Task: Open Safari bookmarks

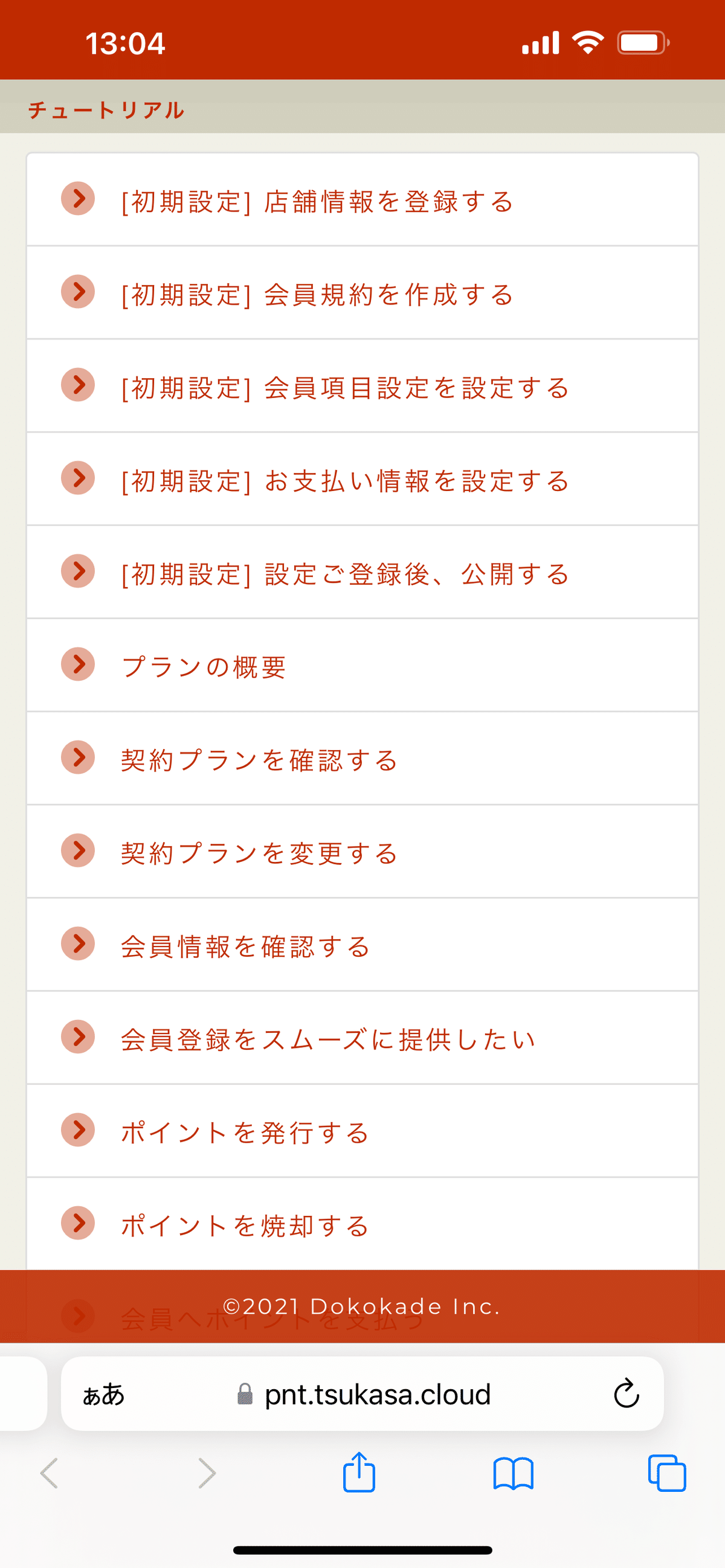Action: (513, 1474)
